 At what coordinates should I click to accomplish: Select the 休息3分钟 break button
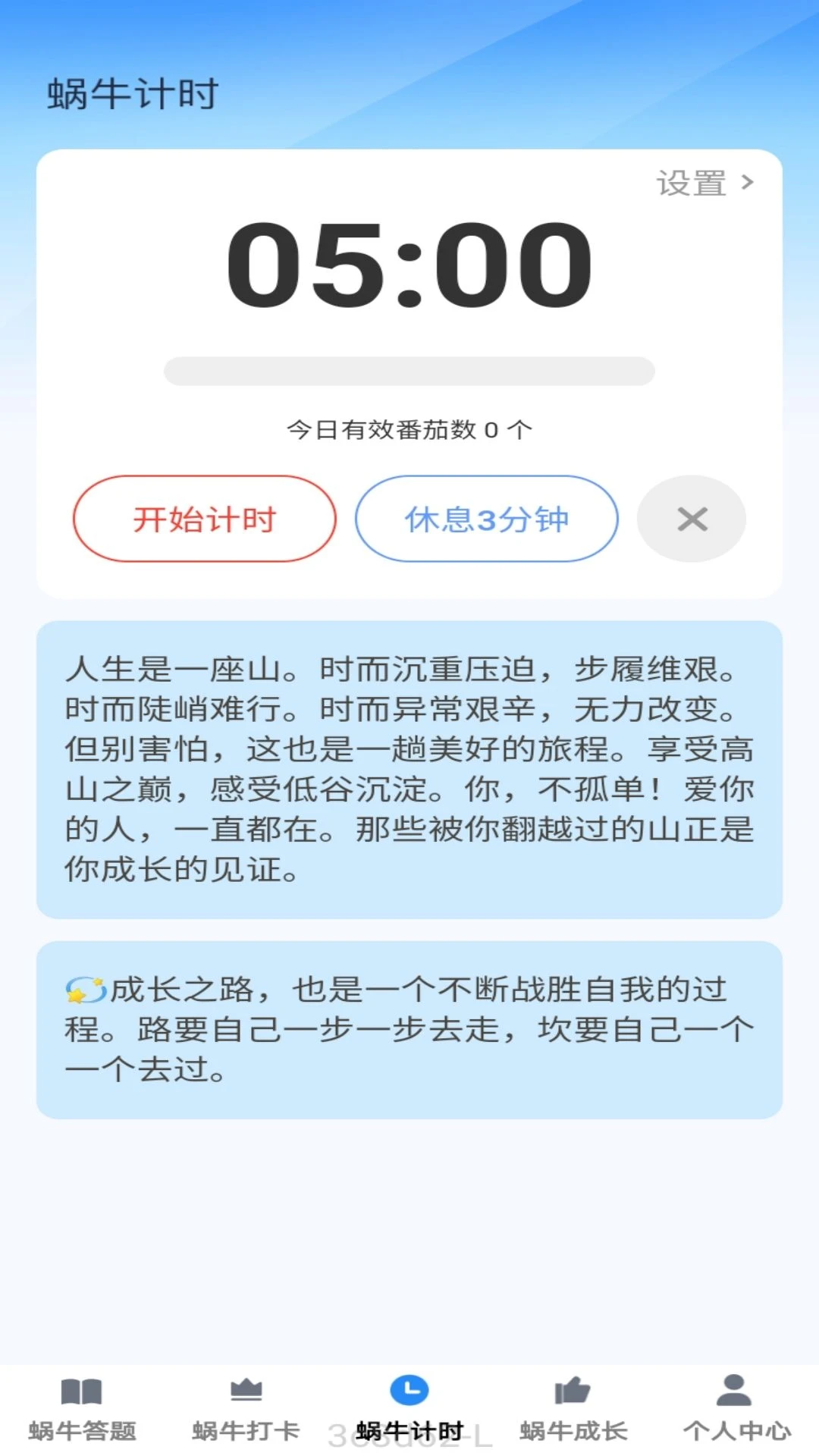(x=487, y=519)
